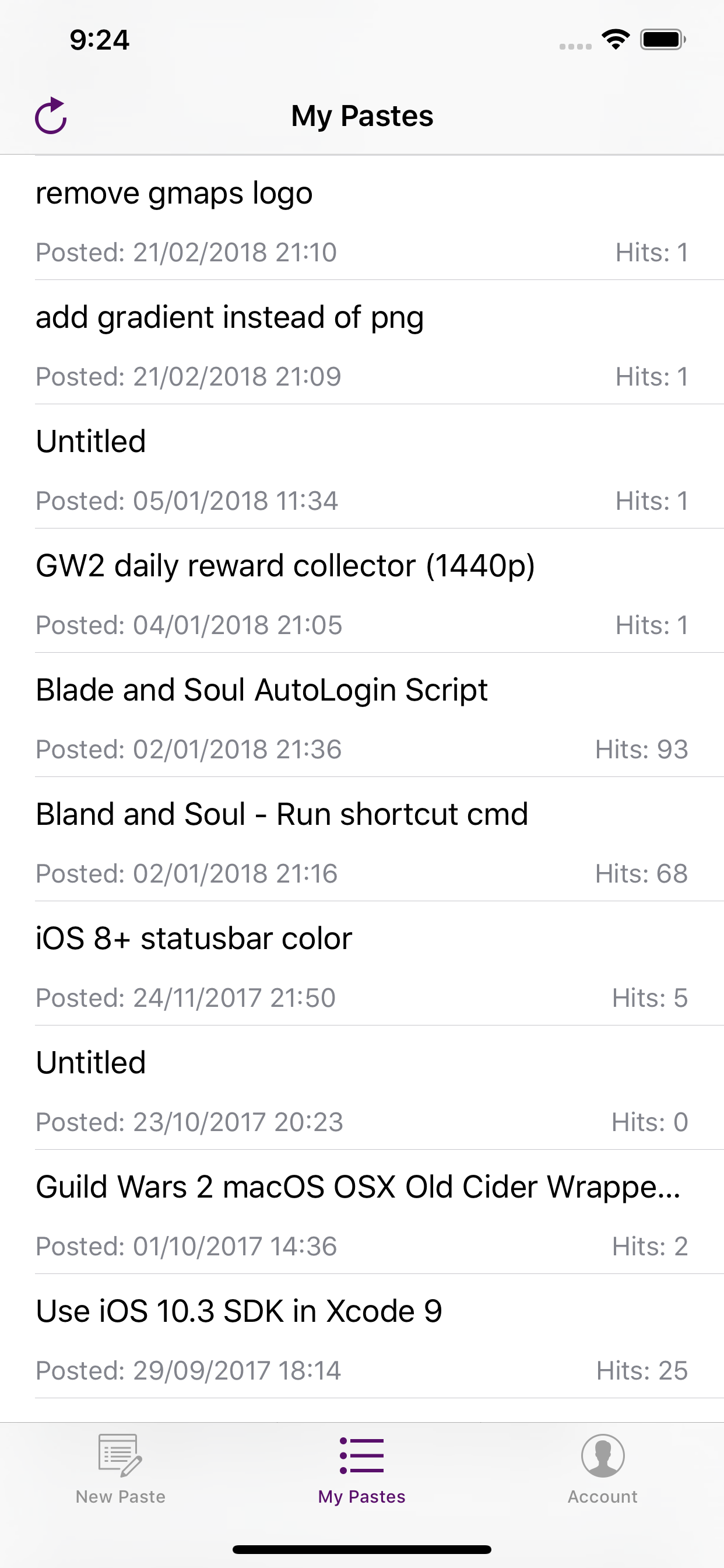Tap the battery status indicator
This screenshot has height=1568, width=724.
coord(661,39)
